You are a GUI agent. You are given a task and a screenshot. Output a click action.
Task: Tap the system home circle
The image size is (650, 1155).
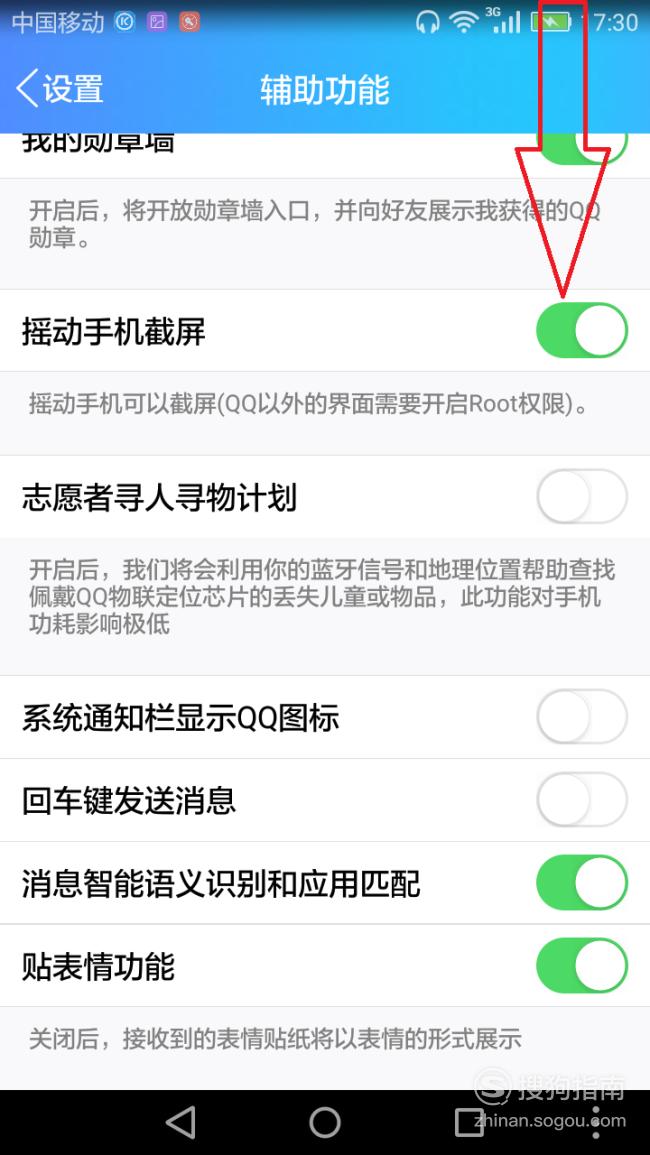coord(325,1123)
